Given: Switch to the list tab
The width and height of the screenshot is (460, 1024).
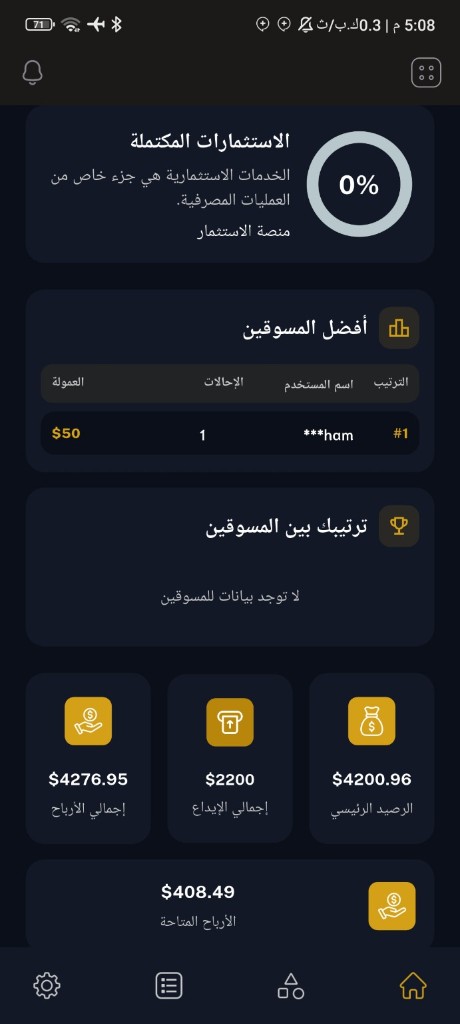Looking at the screenshot, I should point(169,985).
